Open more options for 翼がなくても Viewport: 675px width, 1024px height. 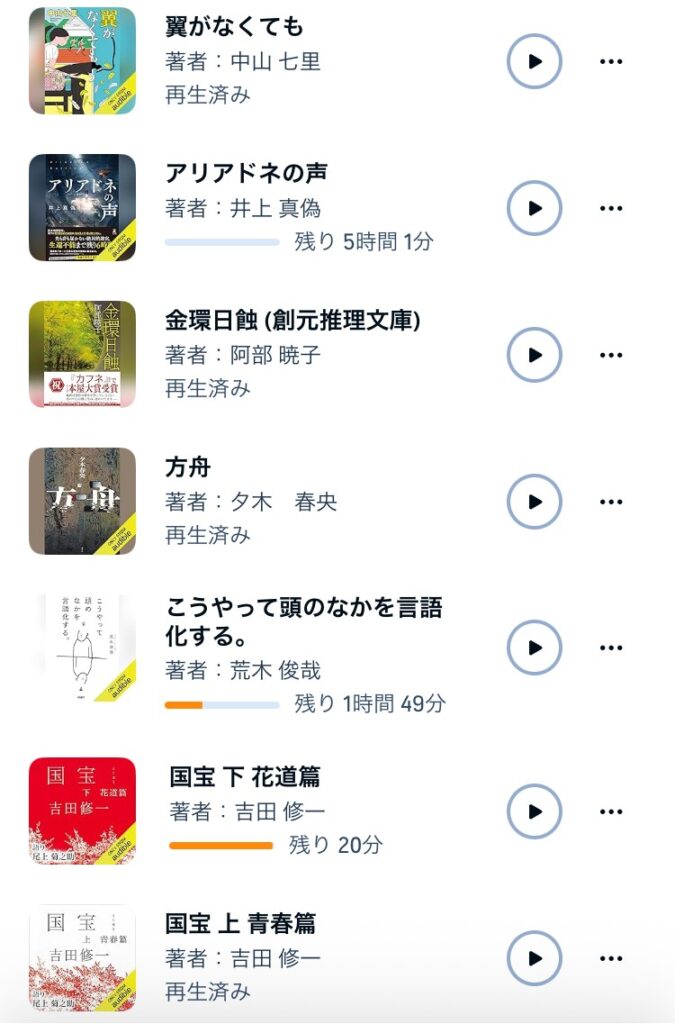click(611, 61)
